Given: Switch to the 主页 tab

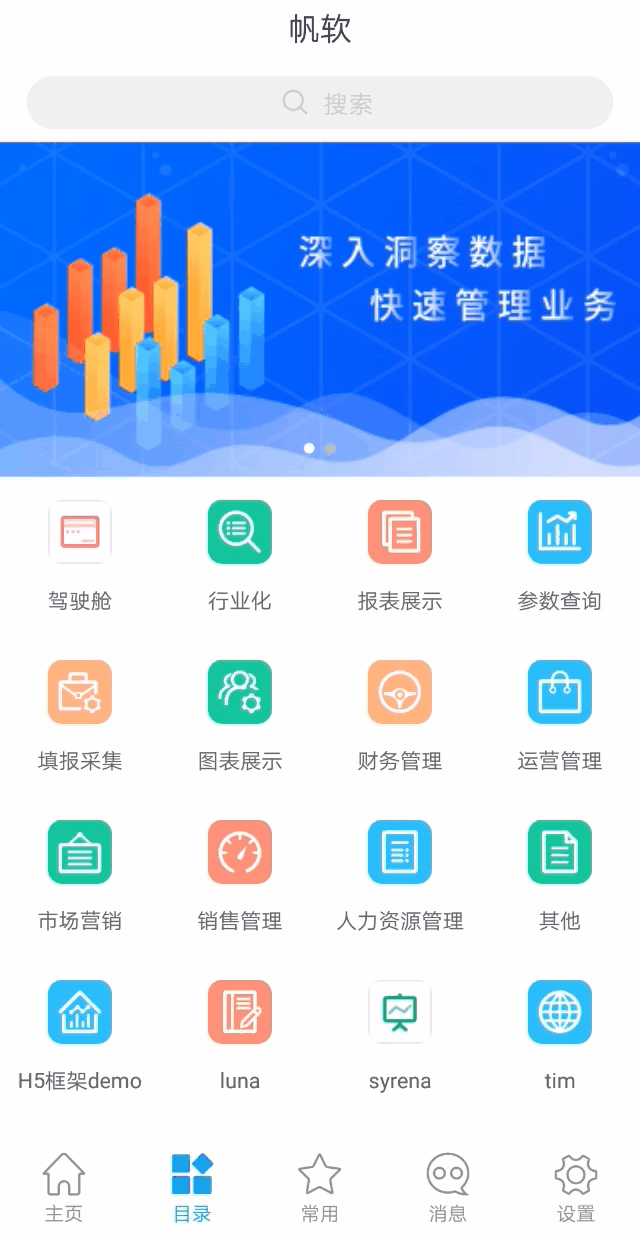Looking at the screenshot, I should click(64, 1187).
